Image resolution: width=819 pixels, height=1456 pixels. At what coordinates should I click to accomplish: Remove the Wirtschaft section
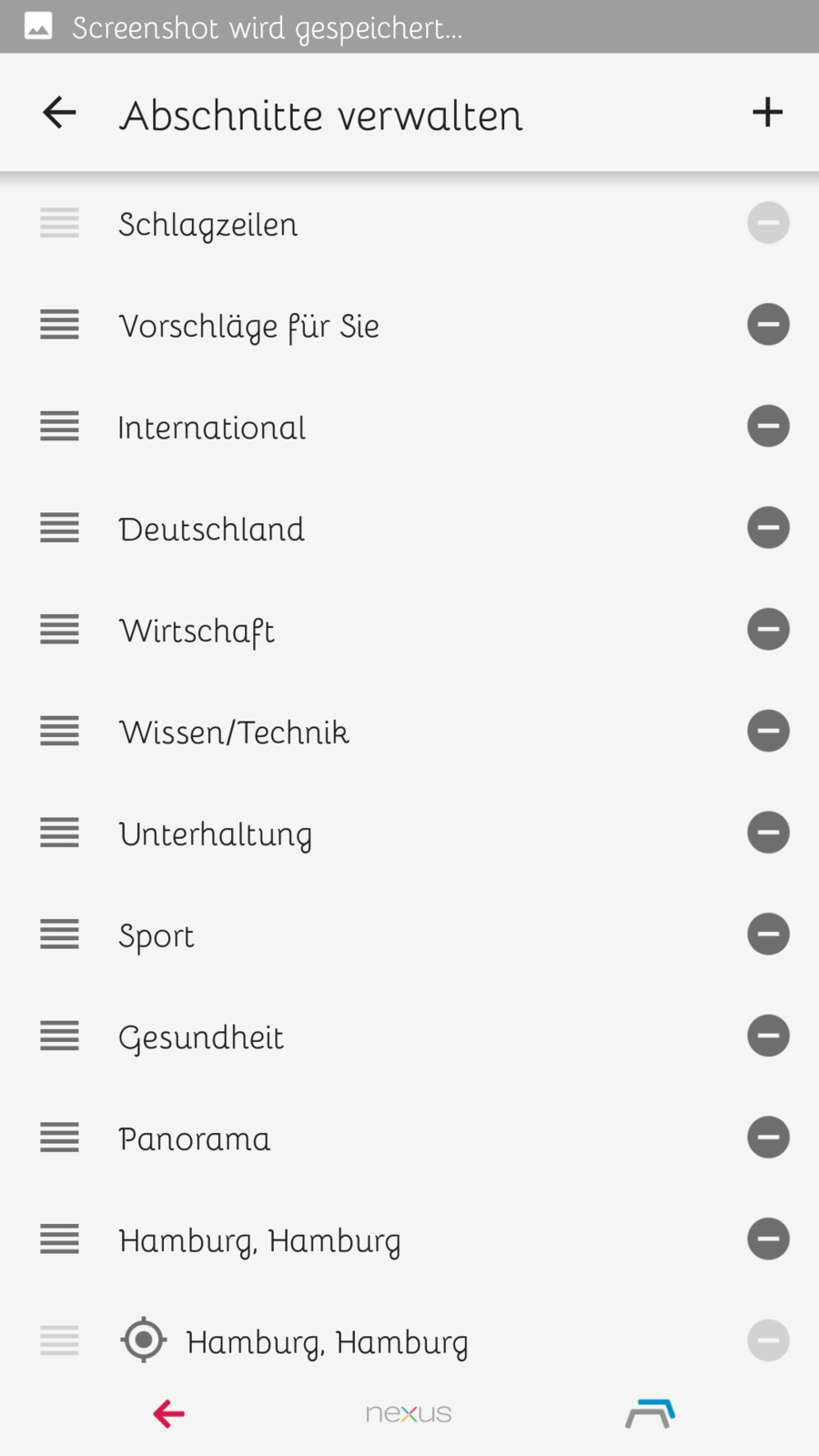tap(768, 630)
